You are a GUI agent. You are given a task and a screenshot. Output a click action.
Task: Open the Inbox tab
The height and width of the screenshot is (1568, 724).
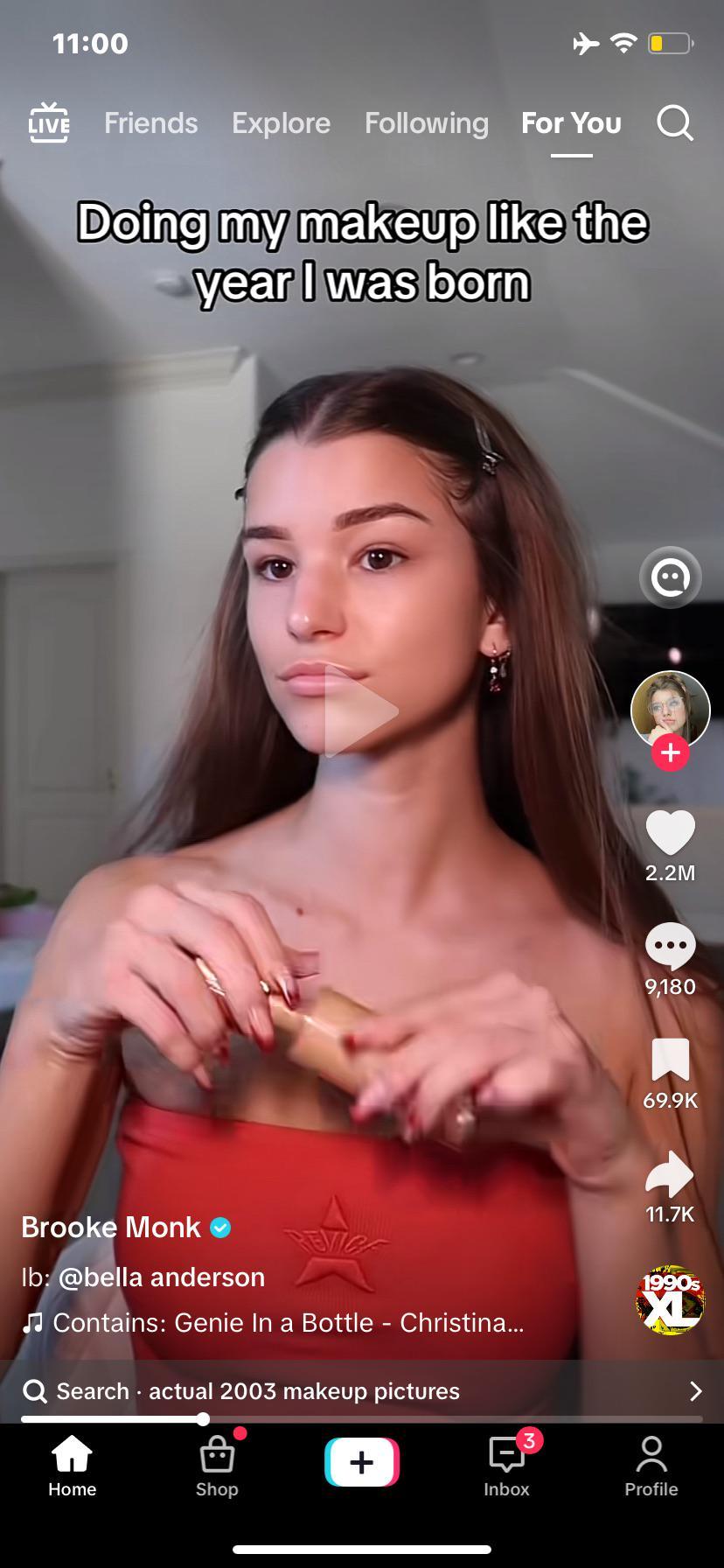tap(507, 1467)
